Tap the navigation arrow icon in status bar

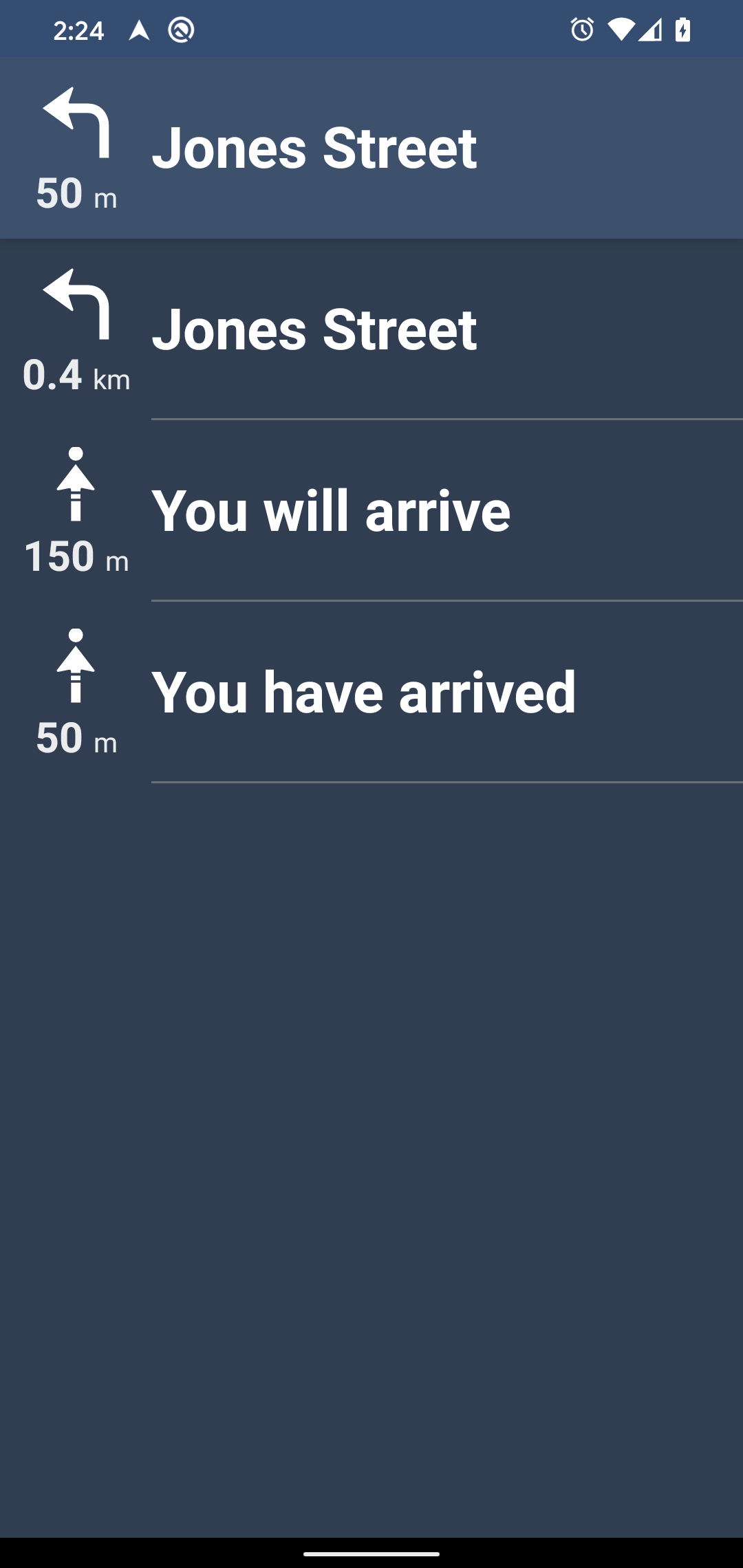coord(139,29)
